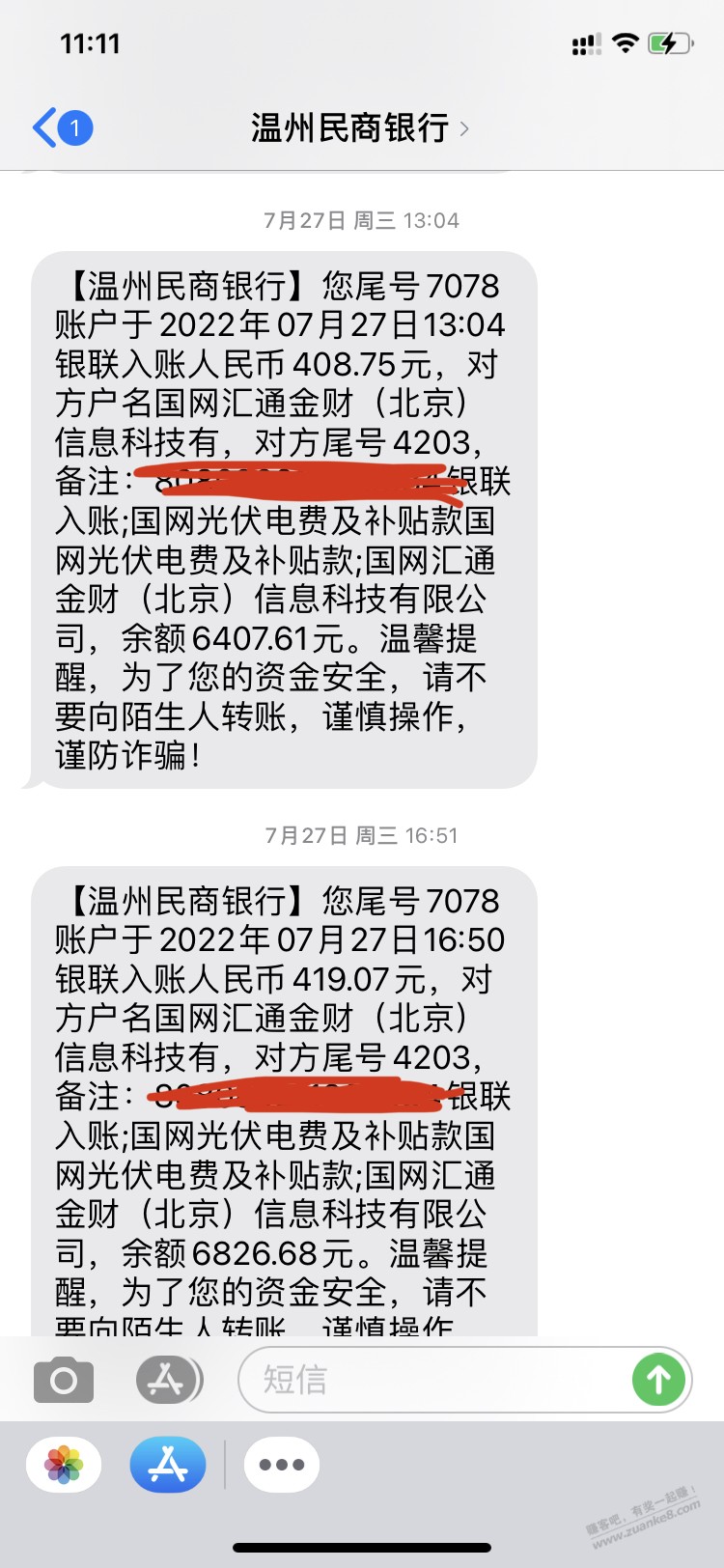
Task: Open the camera to attach a photo
Action: 64,1380
